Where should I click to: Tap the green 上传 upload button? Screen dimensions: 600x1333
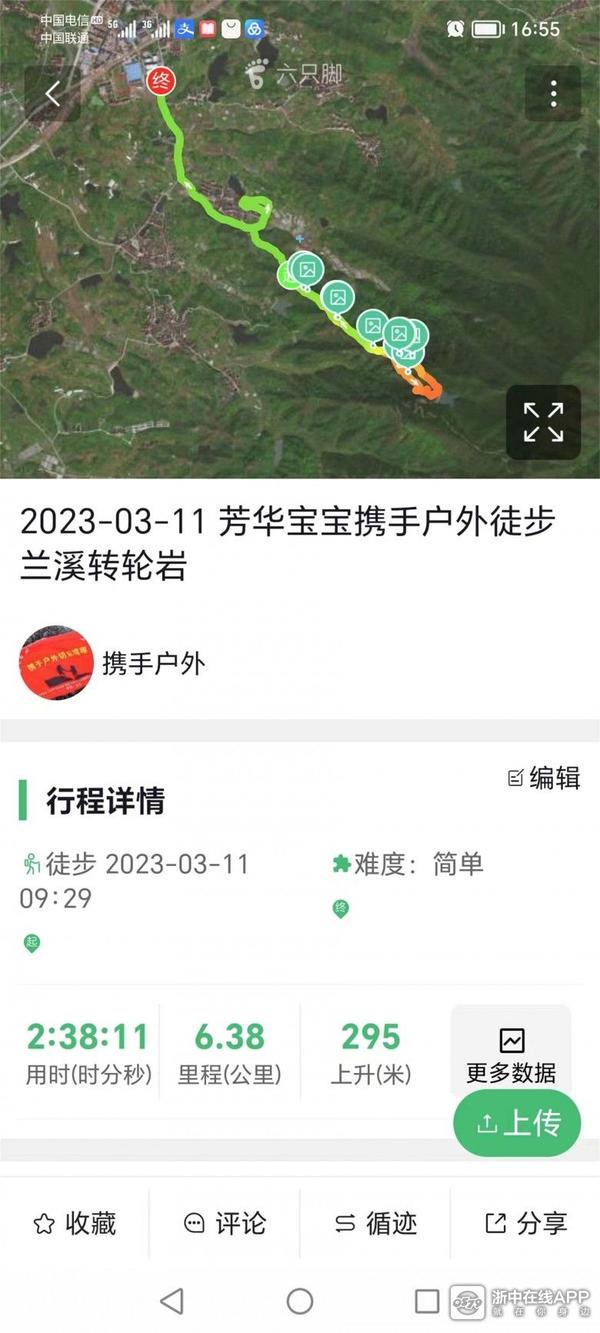[x=517, y=1123]
